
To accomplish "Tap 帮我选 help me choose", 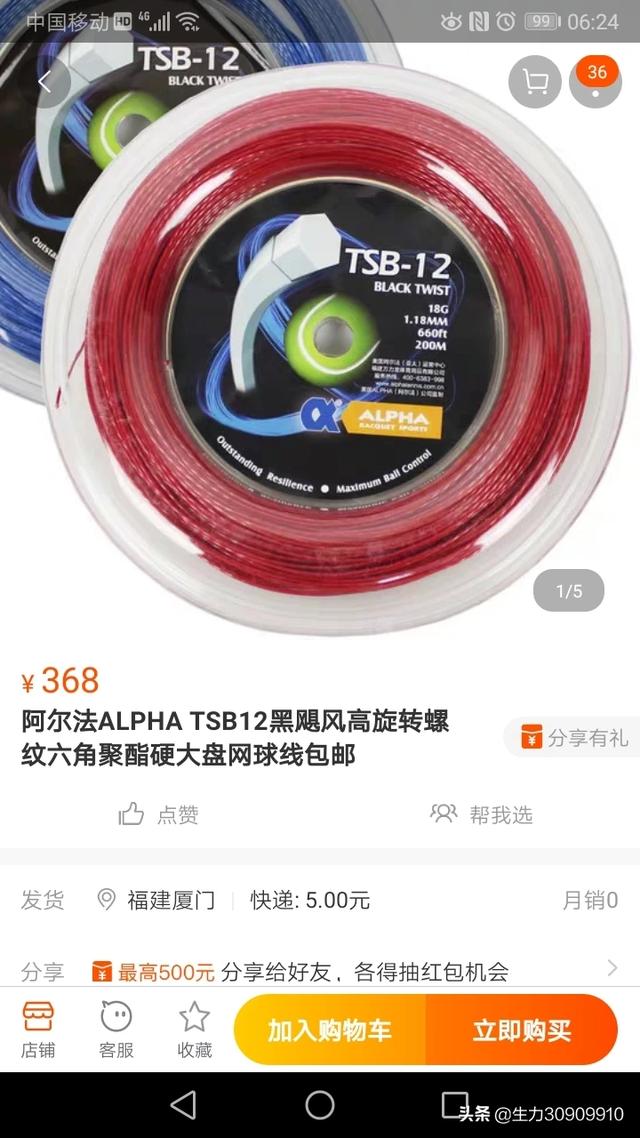I will tap(481, 814).
